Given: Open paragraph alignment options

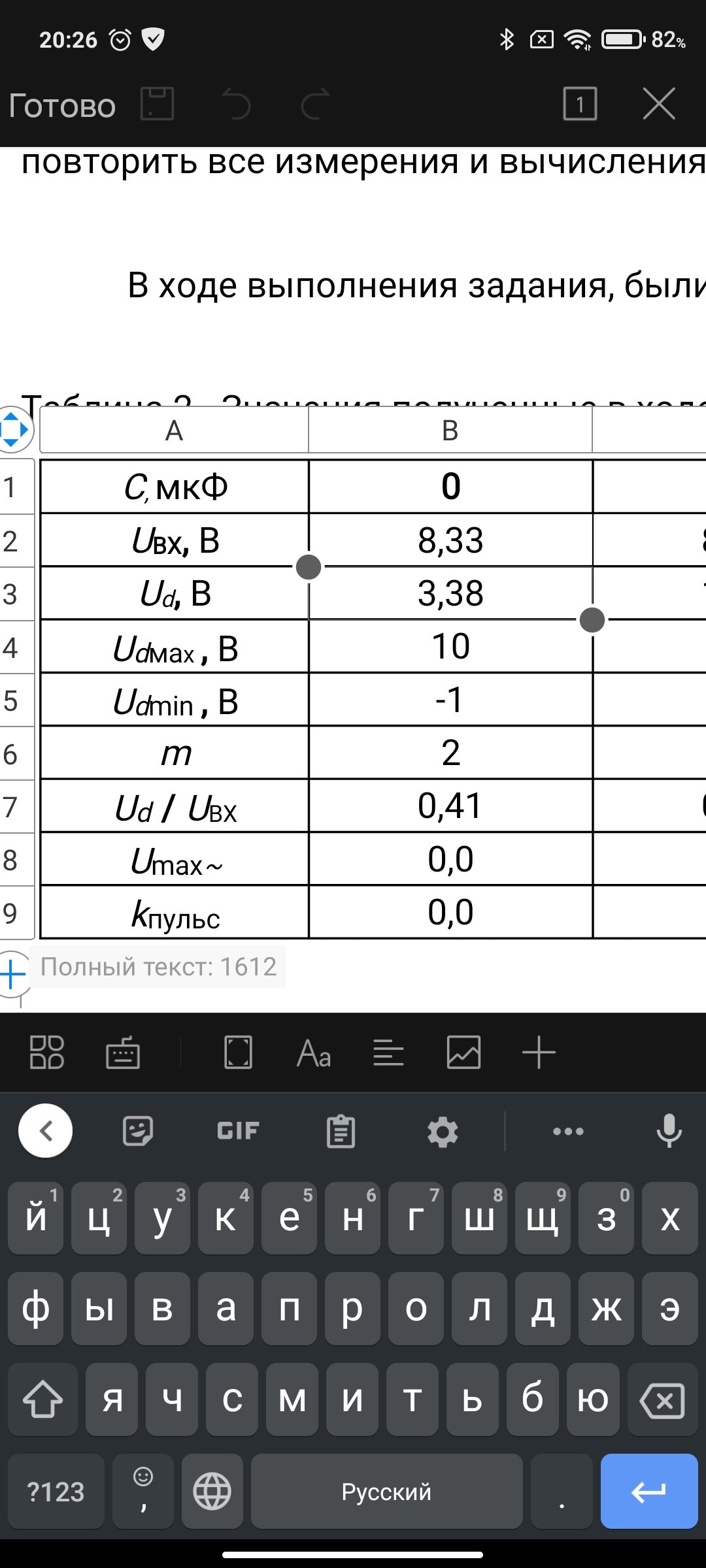Looking at the screenshot, I should 388,1053.
